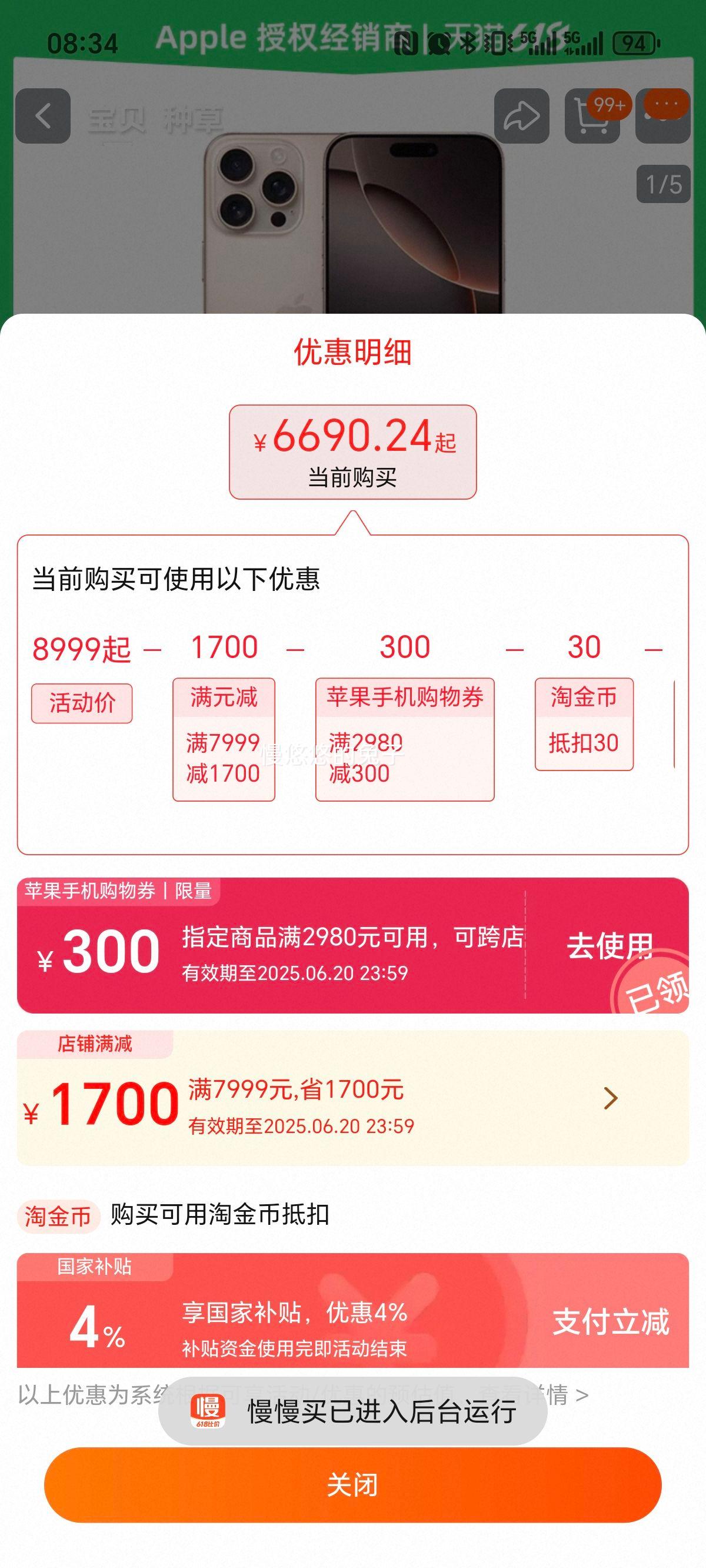The image size is (706, 1568).
Task: Go back using the arrow icon
Action: (42, 115)
